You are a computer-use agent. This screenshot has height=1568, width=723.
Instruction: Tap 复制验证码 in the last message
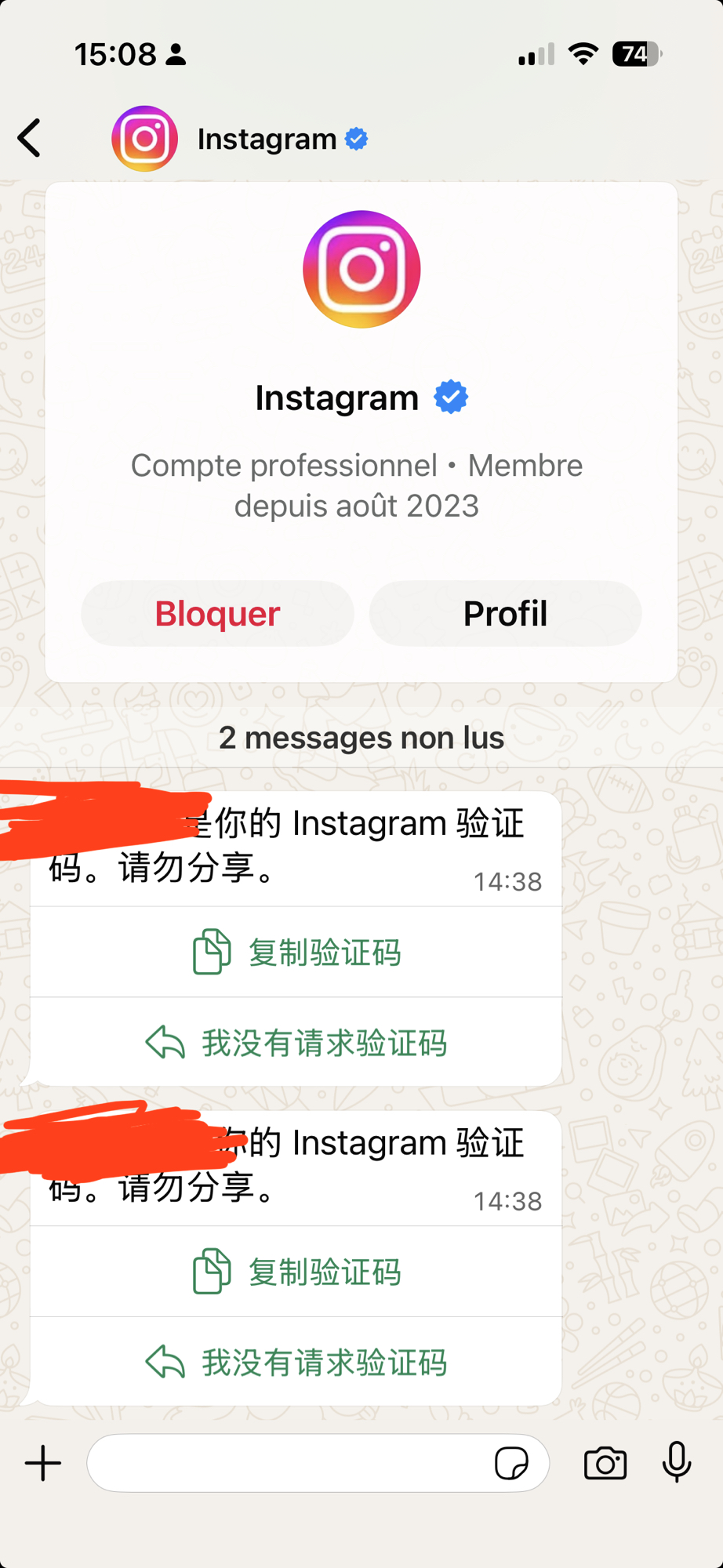[x=296, y=1272]
